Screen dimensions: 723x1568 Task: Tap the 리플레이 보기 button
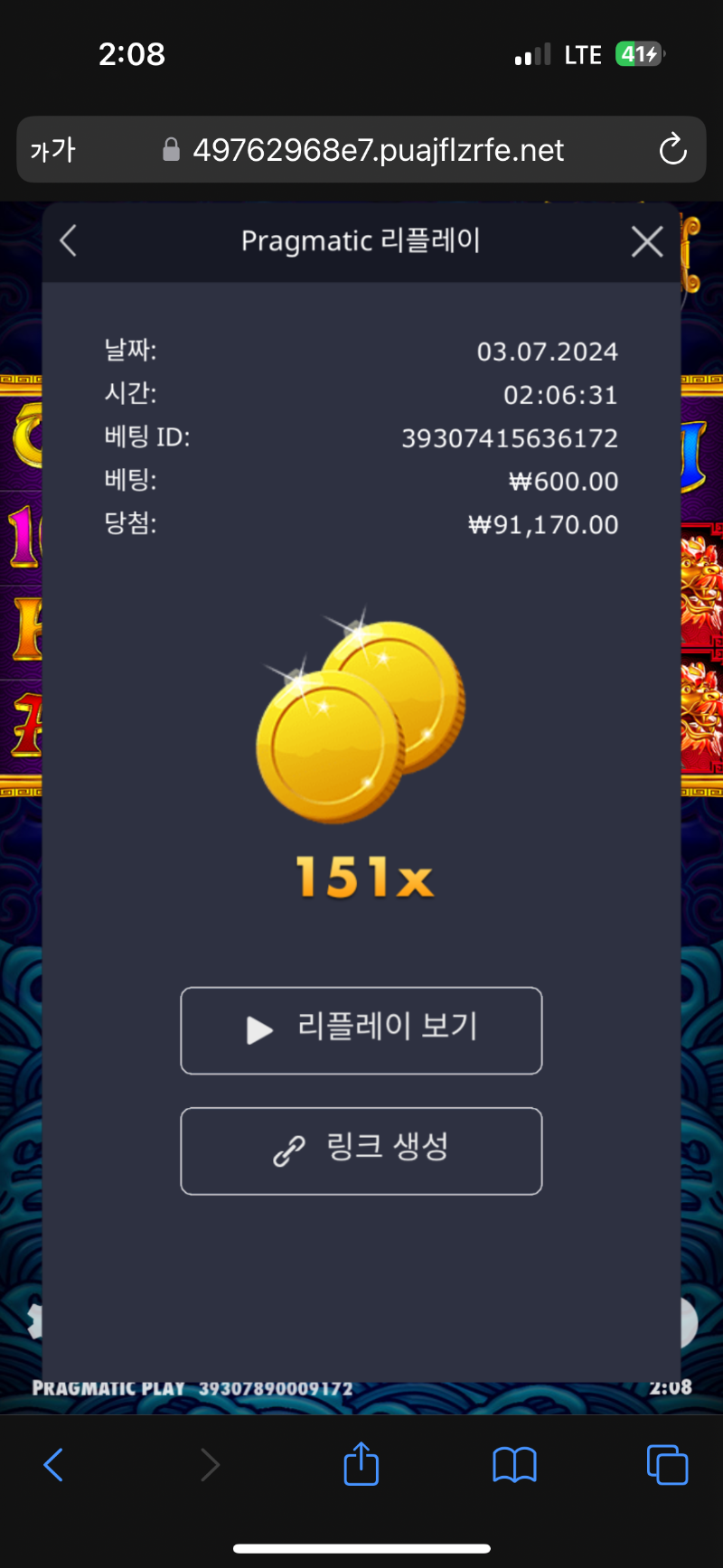(361, 1030)
